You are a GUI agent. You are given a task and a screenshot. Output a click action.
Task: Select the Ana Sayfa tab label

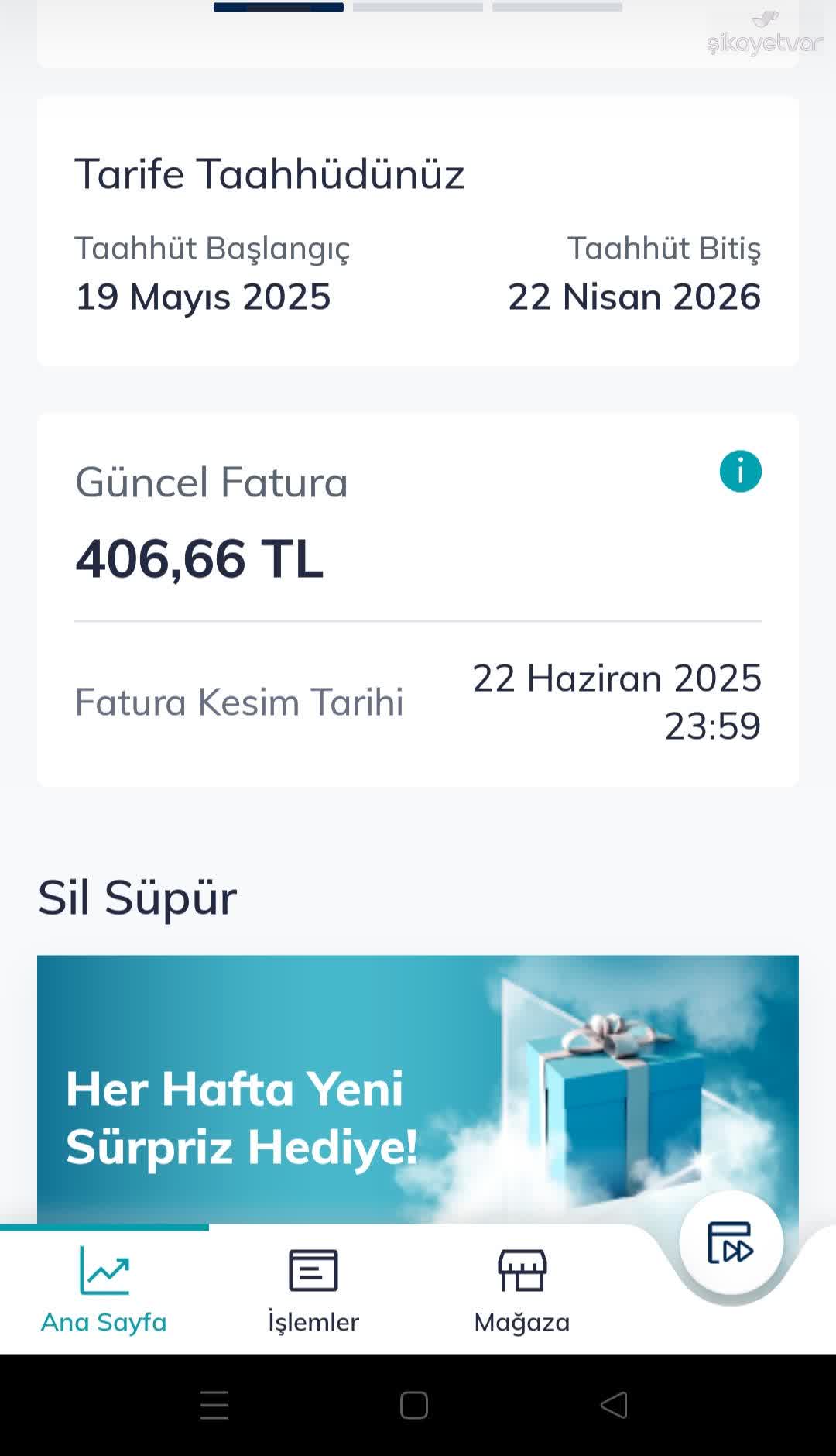tap(103, 1322)
